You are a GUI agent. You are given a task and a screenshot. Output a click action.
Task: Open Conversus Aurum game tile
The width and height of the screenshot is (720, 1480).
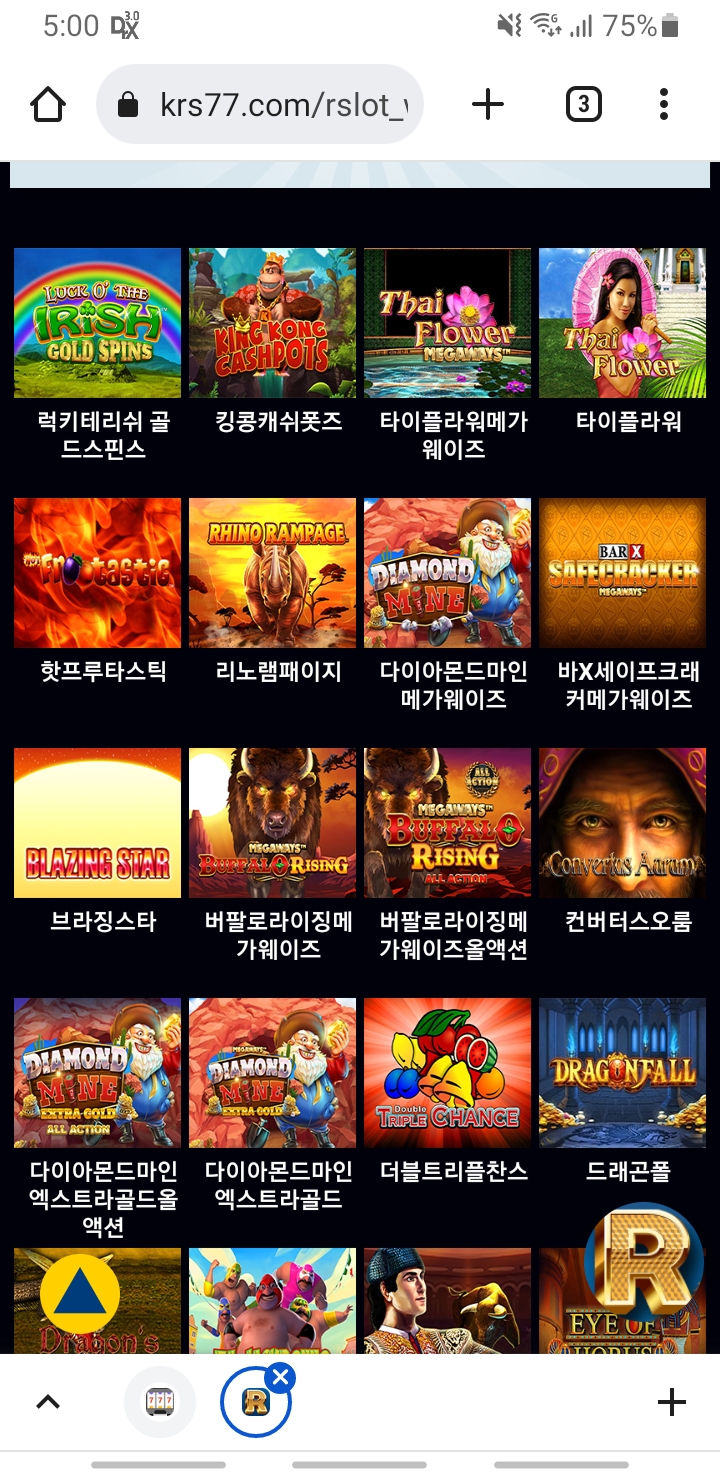(622, 823)
